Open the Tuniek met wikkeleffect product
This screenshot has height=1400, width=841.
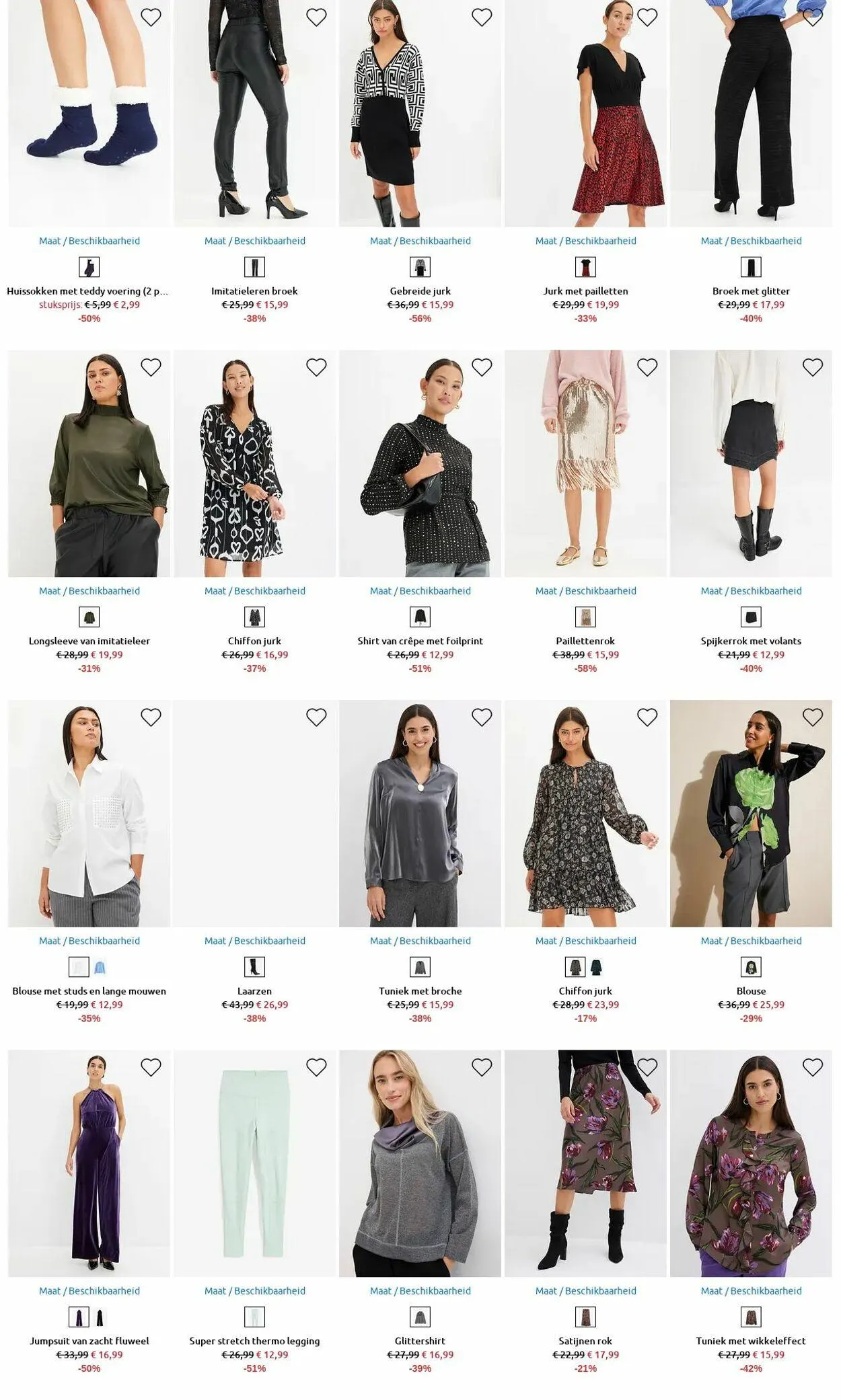pyautogui.click(x=751, y=1341)
